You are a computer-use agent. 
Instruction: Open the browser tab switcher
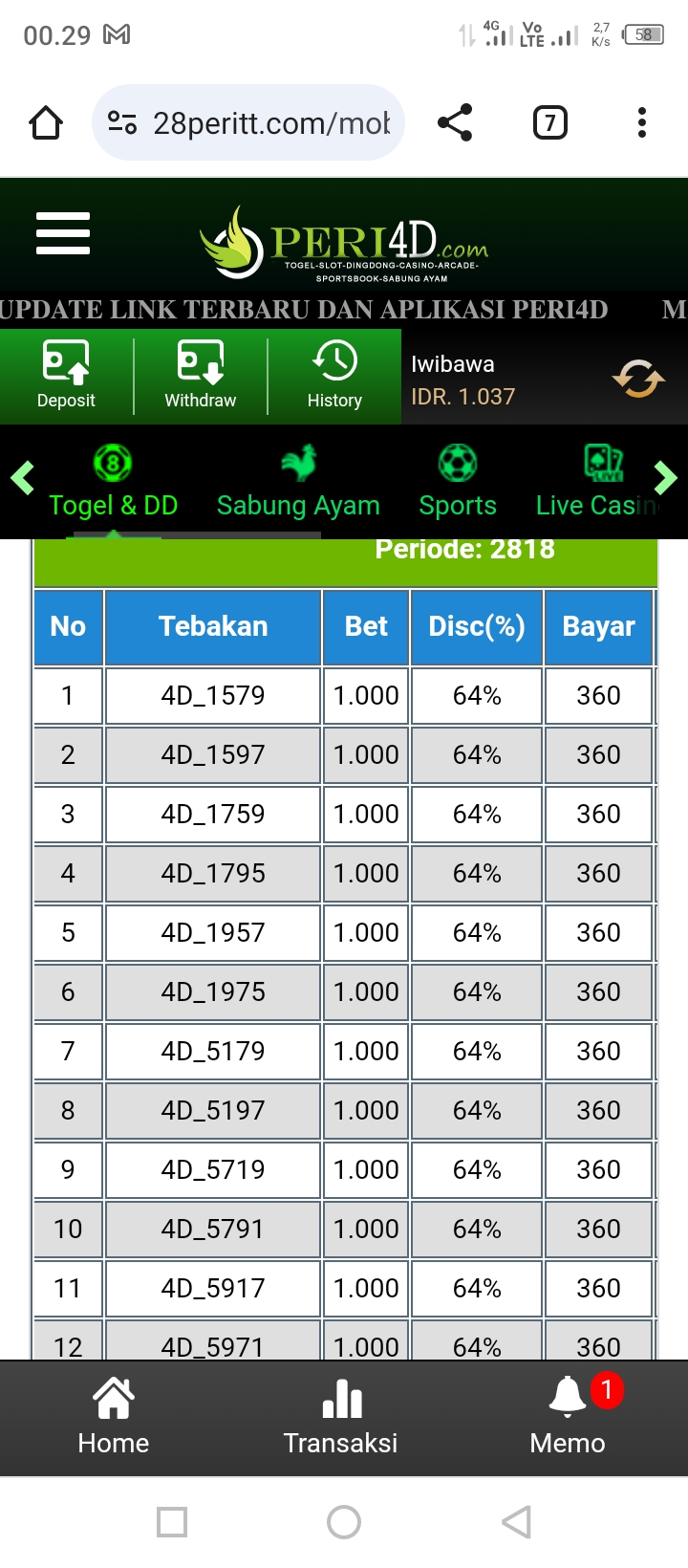549,123
